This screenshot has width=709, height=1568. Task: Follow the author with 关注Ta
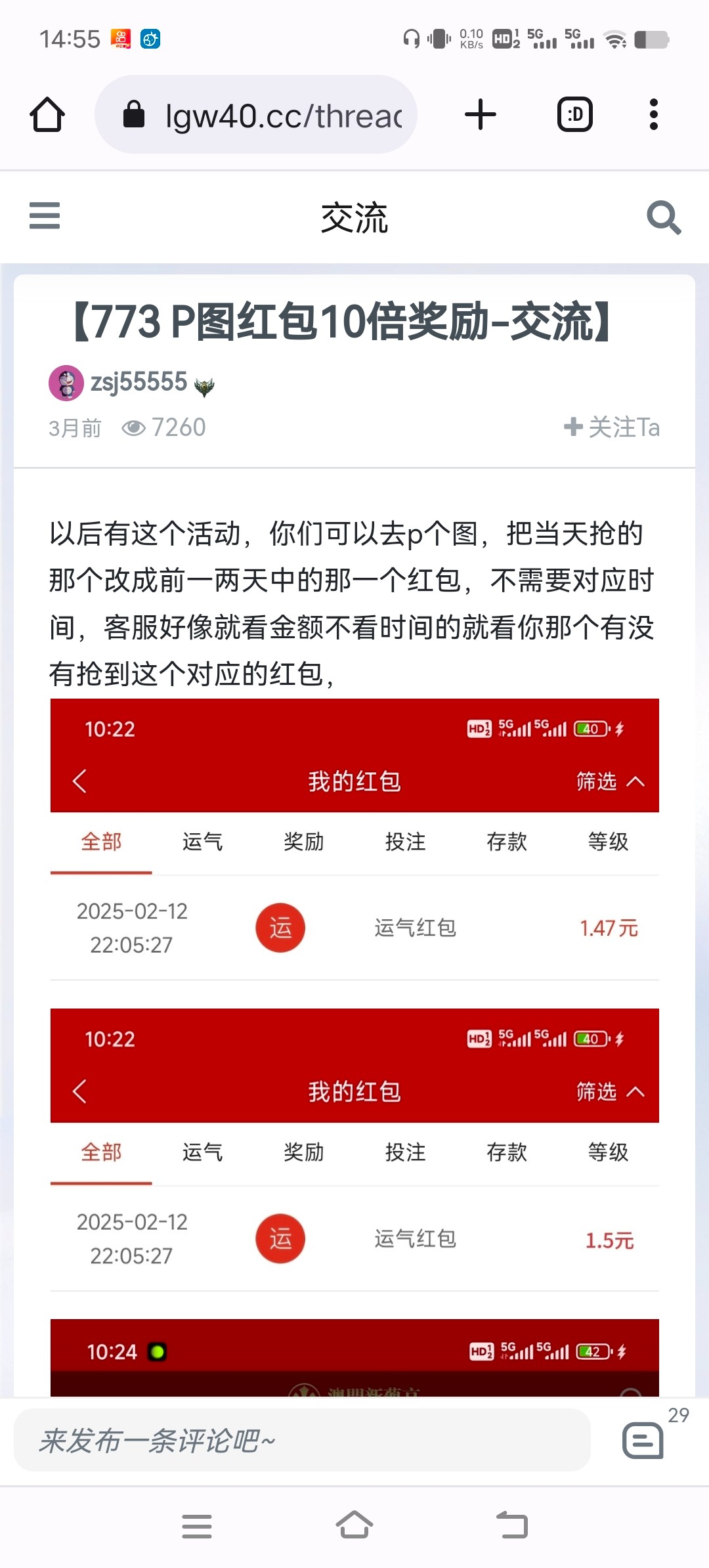pyautogui.click(x=612, y=427)
